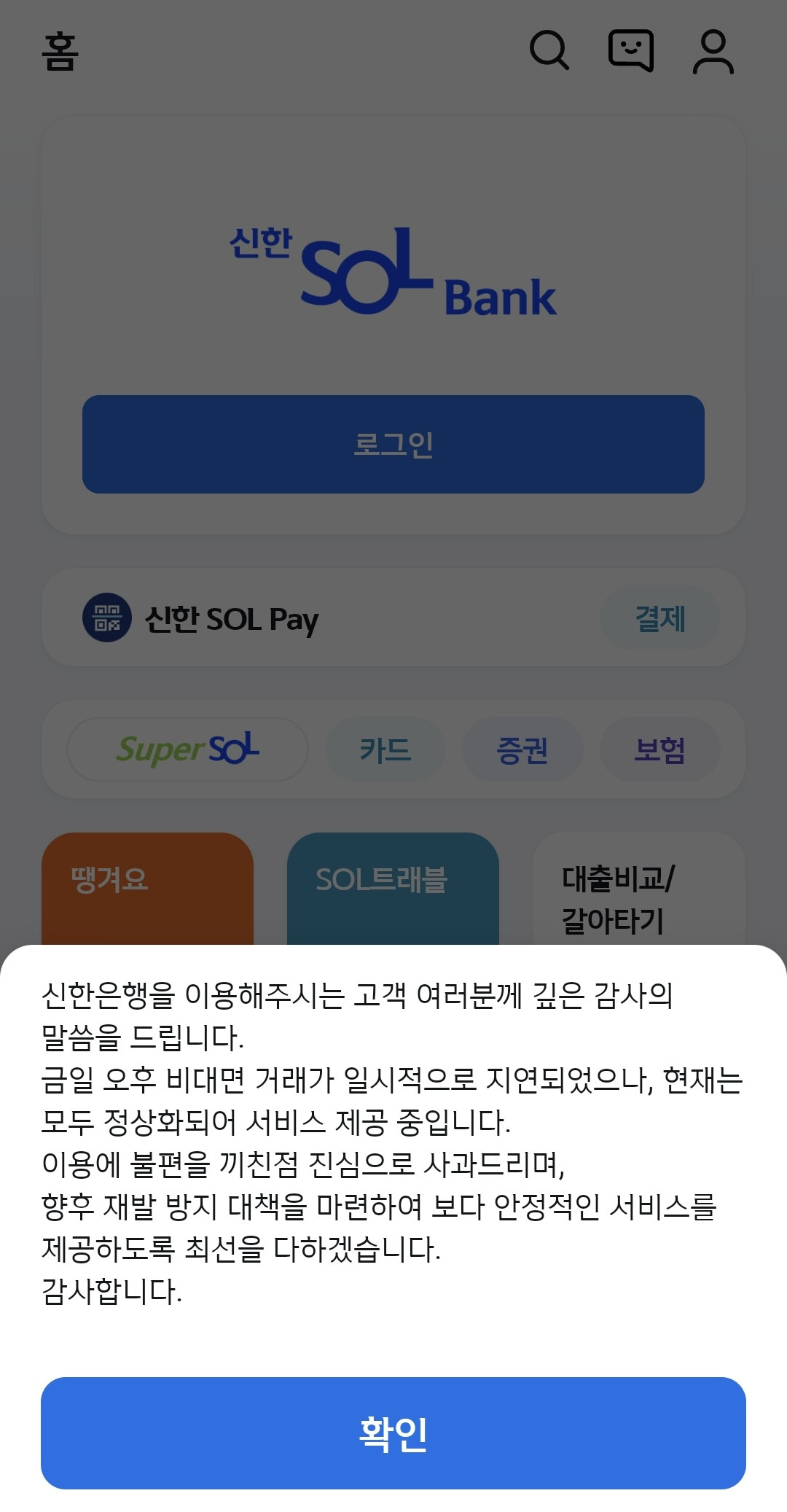
Task: Select the 증권 chip
Action: [x=522, y=749]
